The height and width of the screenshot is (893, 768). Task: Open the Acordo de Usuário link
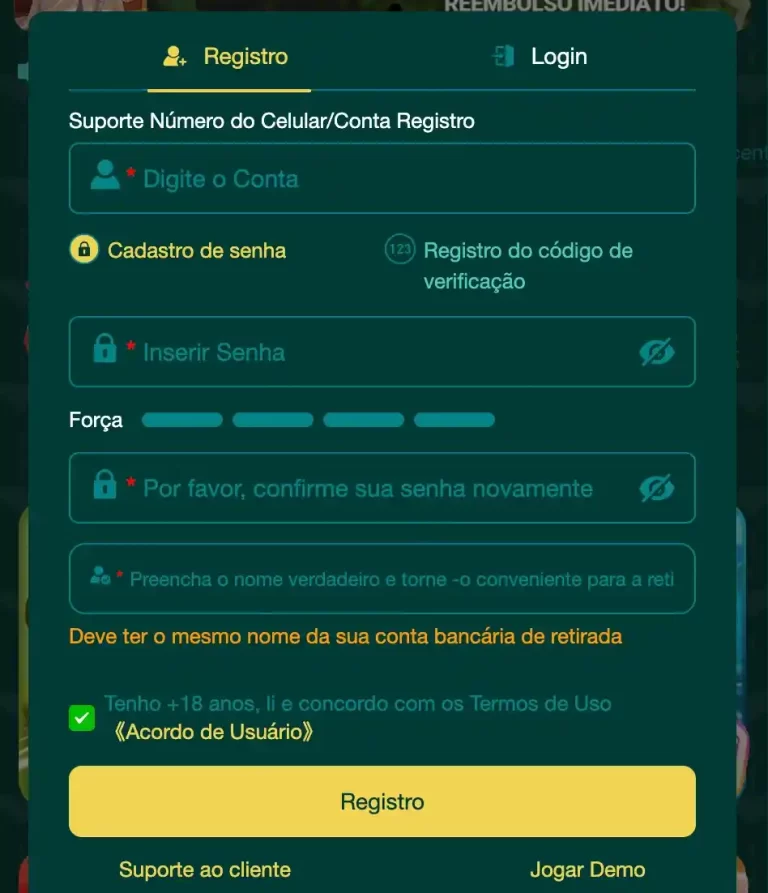[x=214, y=732]
